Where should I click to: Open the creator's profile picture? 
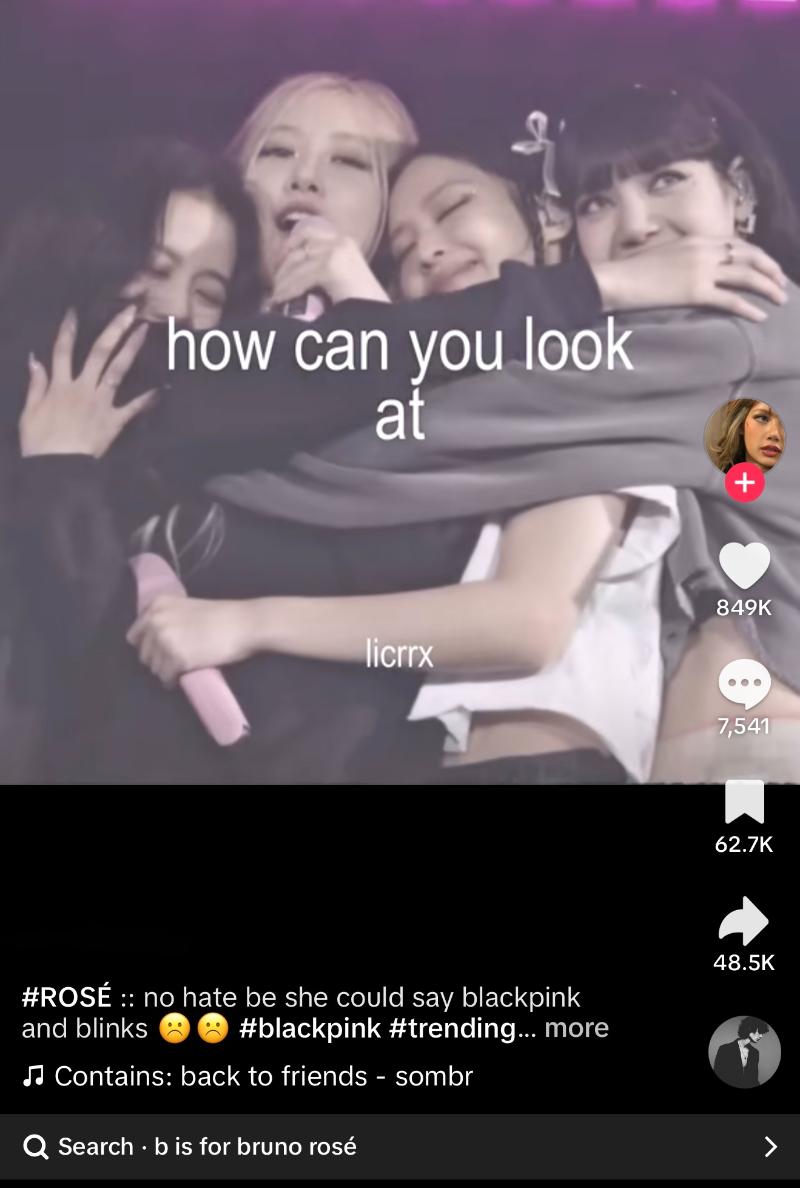744,434
